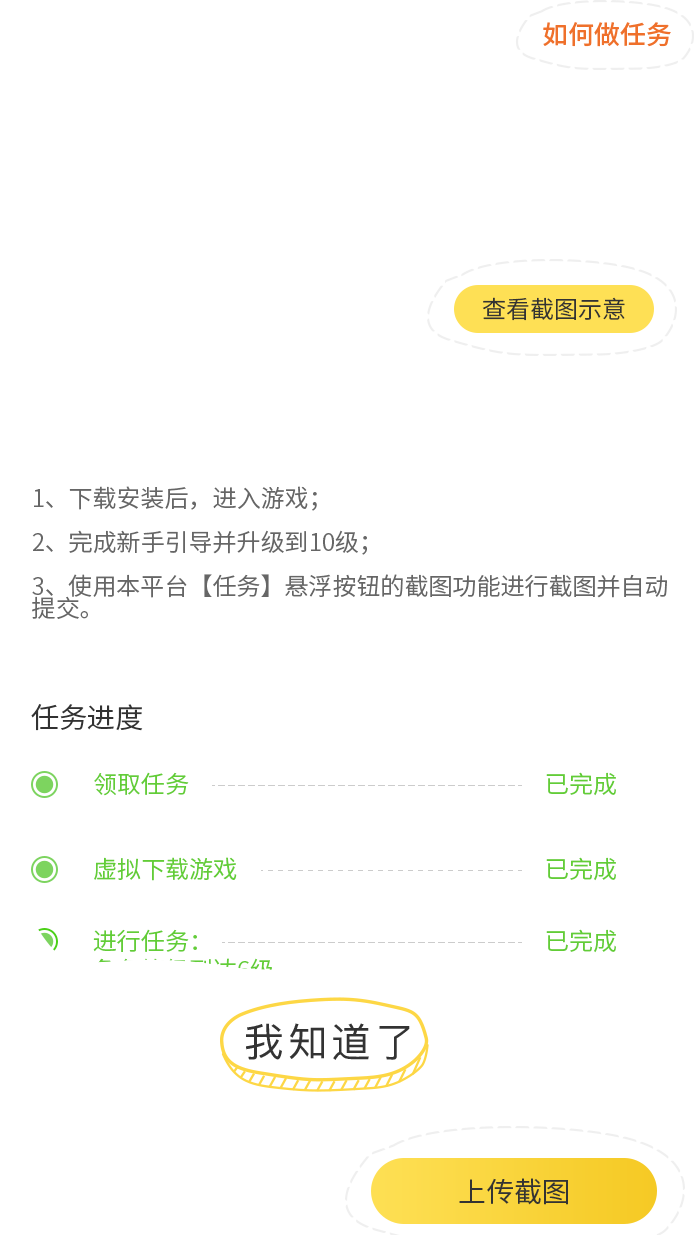Open the 如何做任务 help link
The height and width of the screenshot is (1235, 694).
point(606,36)
